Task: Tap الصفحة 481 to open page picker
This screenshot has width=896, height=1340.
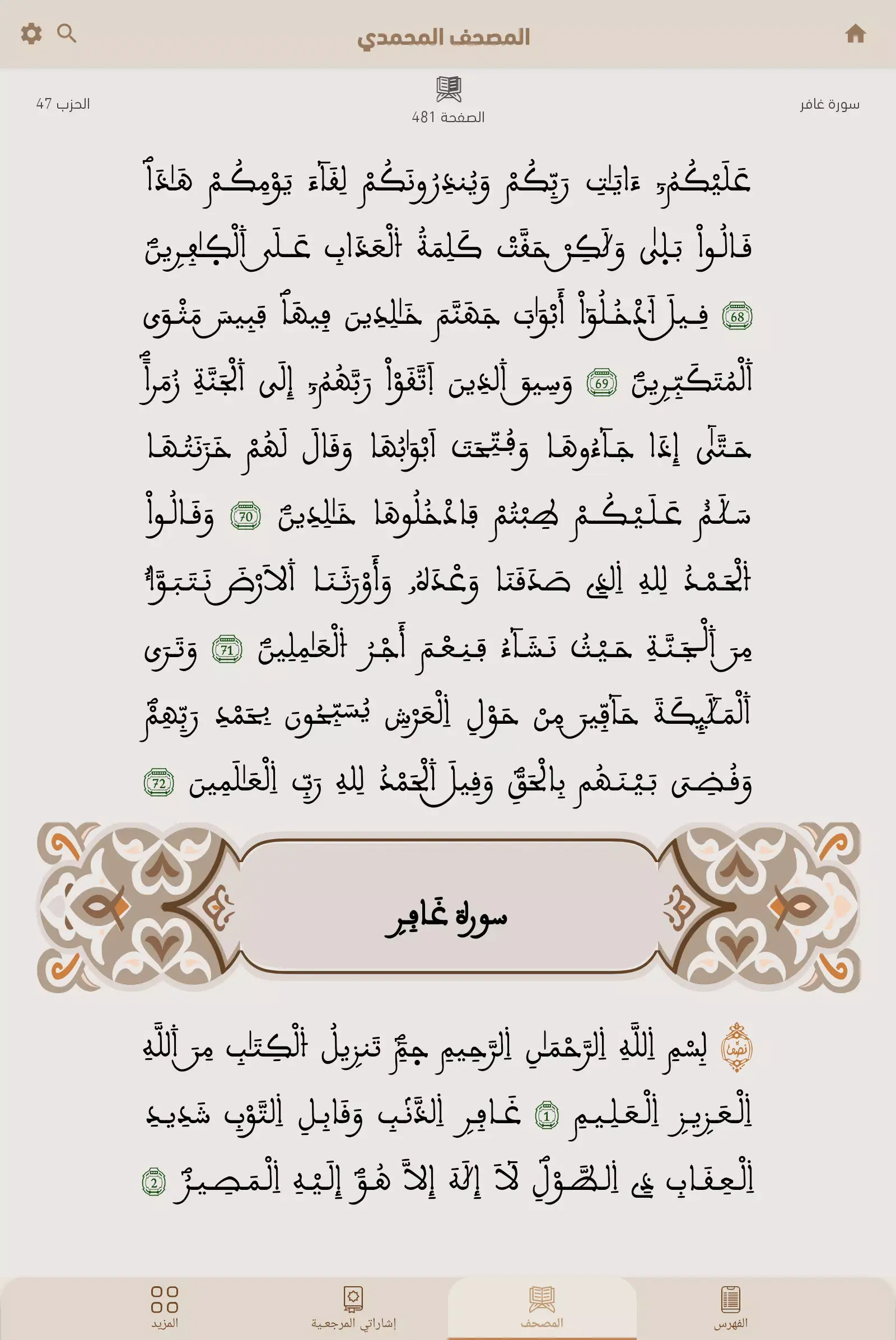Action: [448, 117]
